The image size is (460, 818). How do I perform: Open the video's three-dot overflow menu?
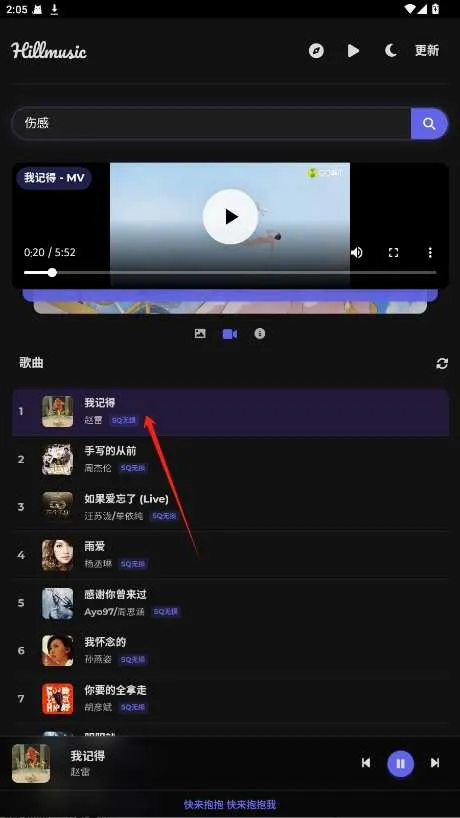(x=430, y=252)
